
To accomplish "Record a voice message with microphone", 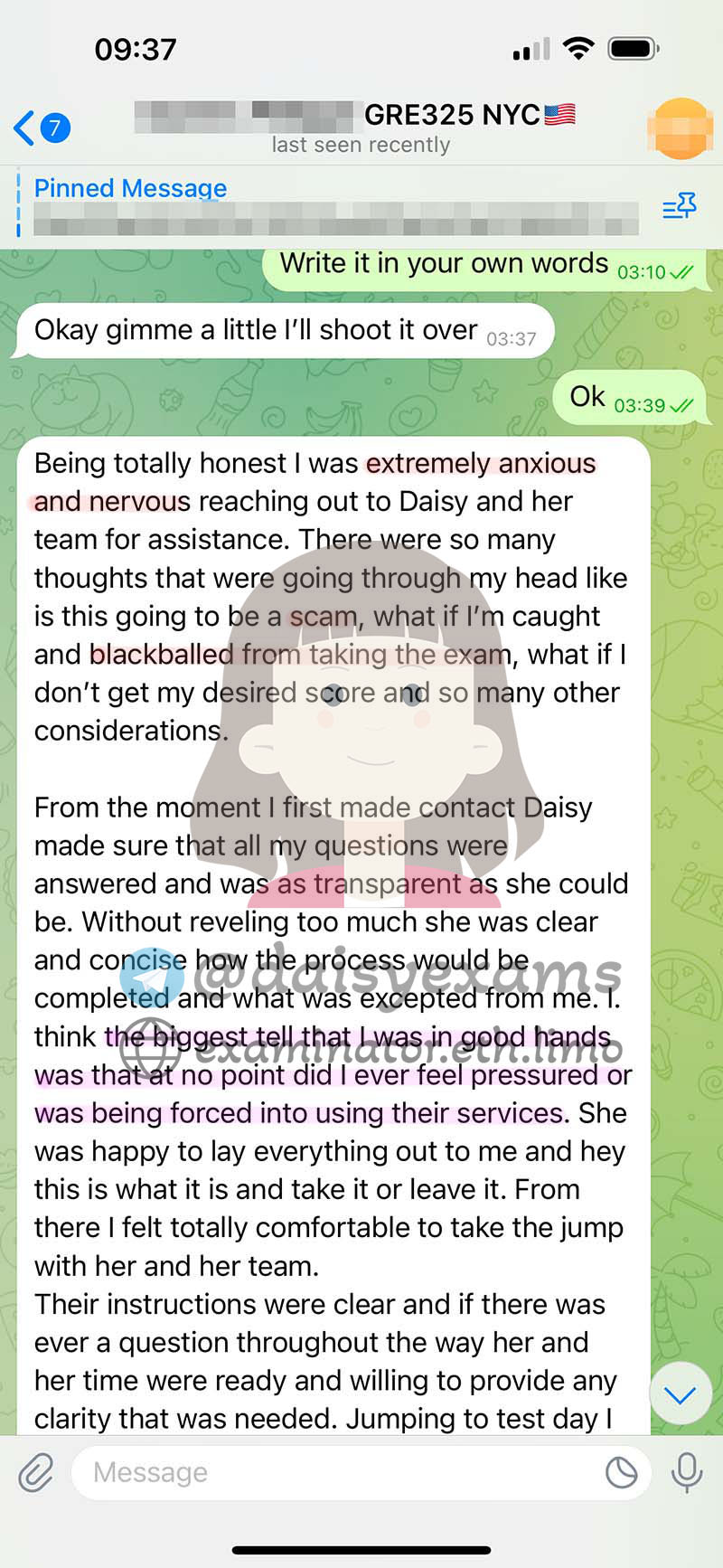I will tap(687, 1472).
